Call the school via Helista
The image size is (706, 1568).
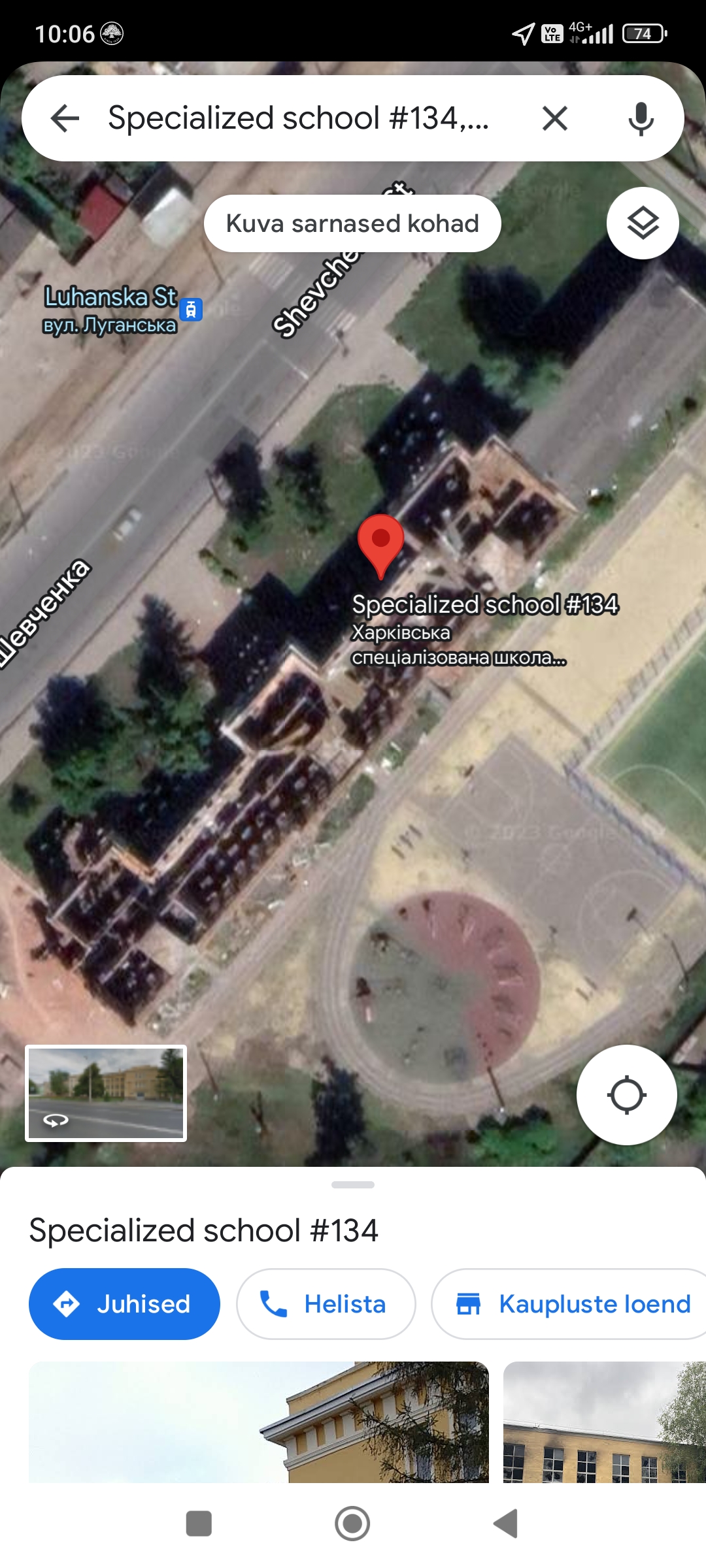point(326,1304)
